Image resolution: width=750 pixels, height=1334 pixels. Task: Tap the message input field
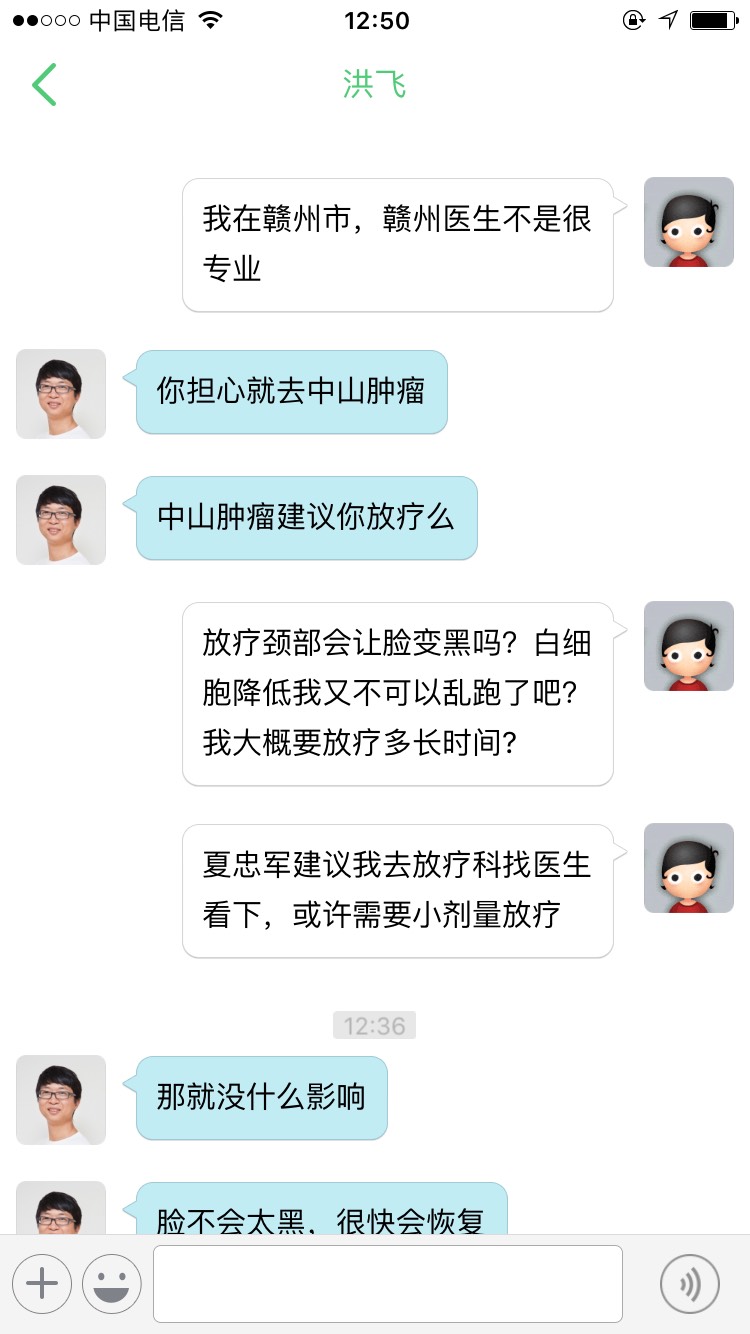tap(388, 1284)
